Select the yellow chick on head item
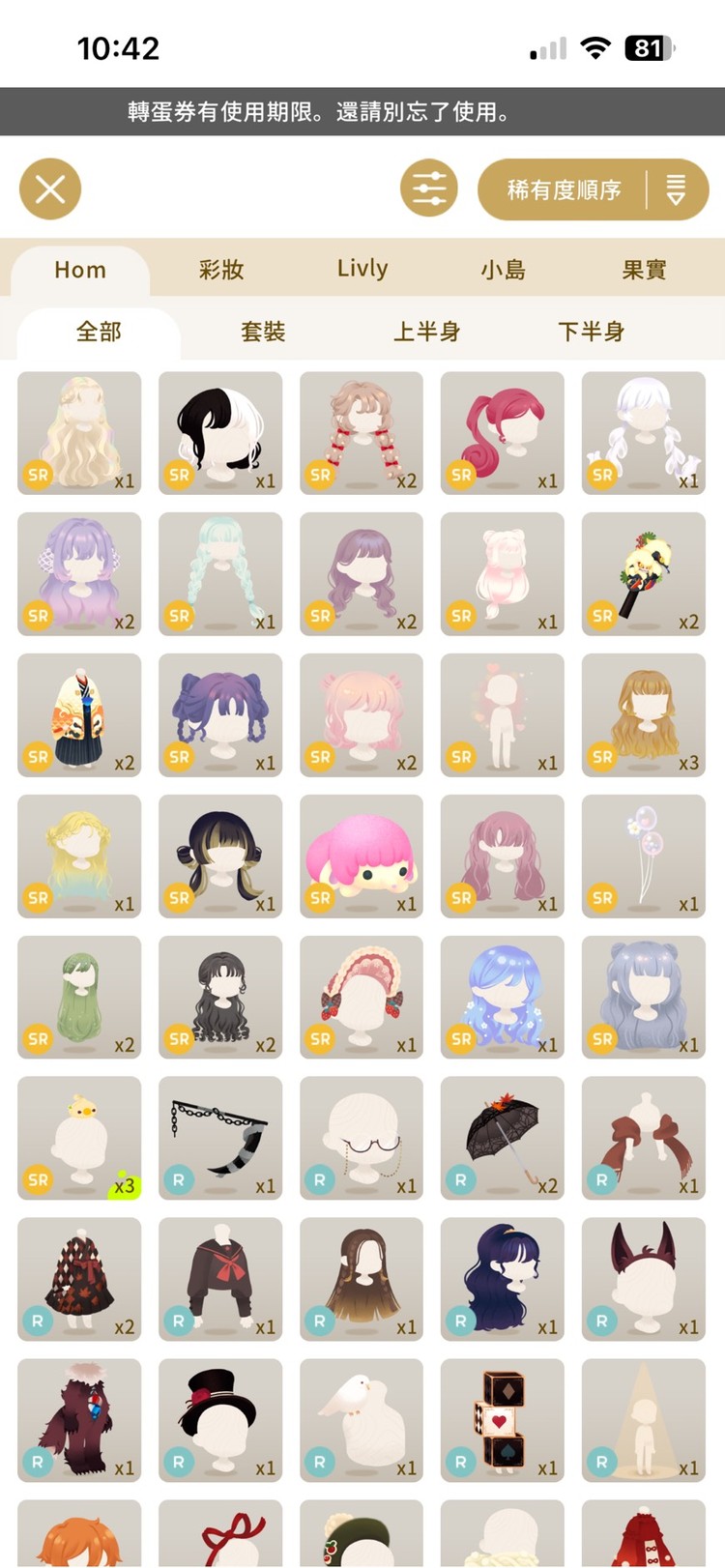This screenshot has width=725, height=1568. [x=79, y=1139]
